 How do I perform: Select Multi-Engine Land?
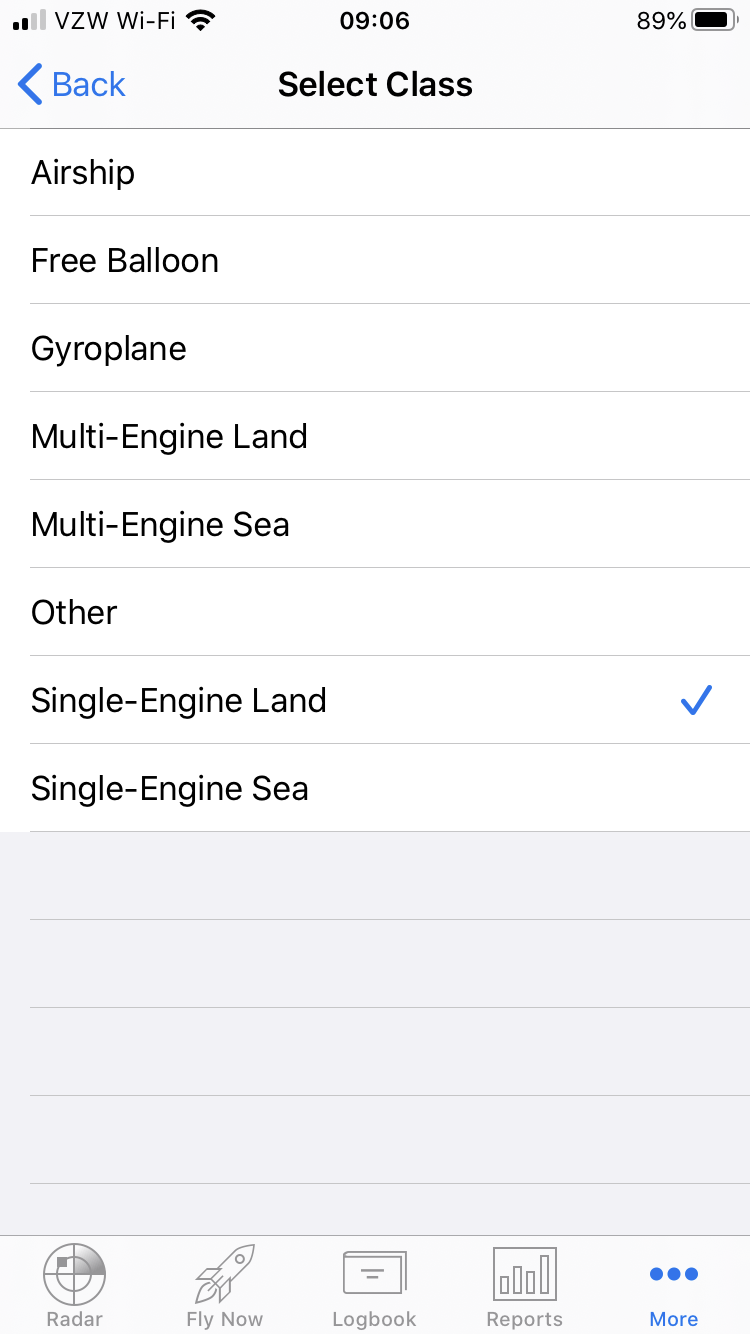point(375,436)
